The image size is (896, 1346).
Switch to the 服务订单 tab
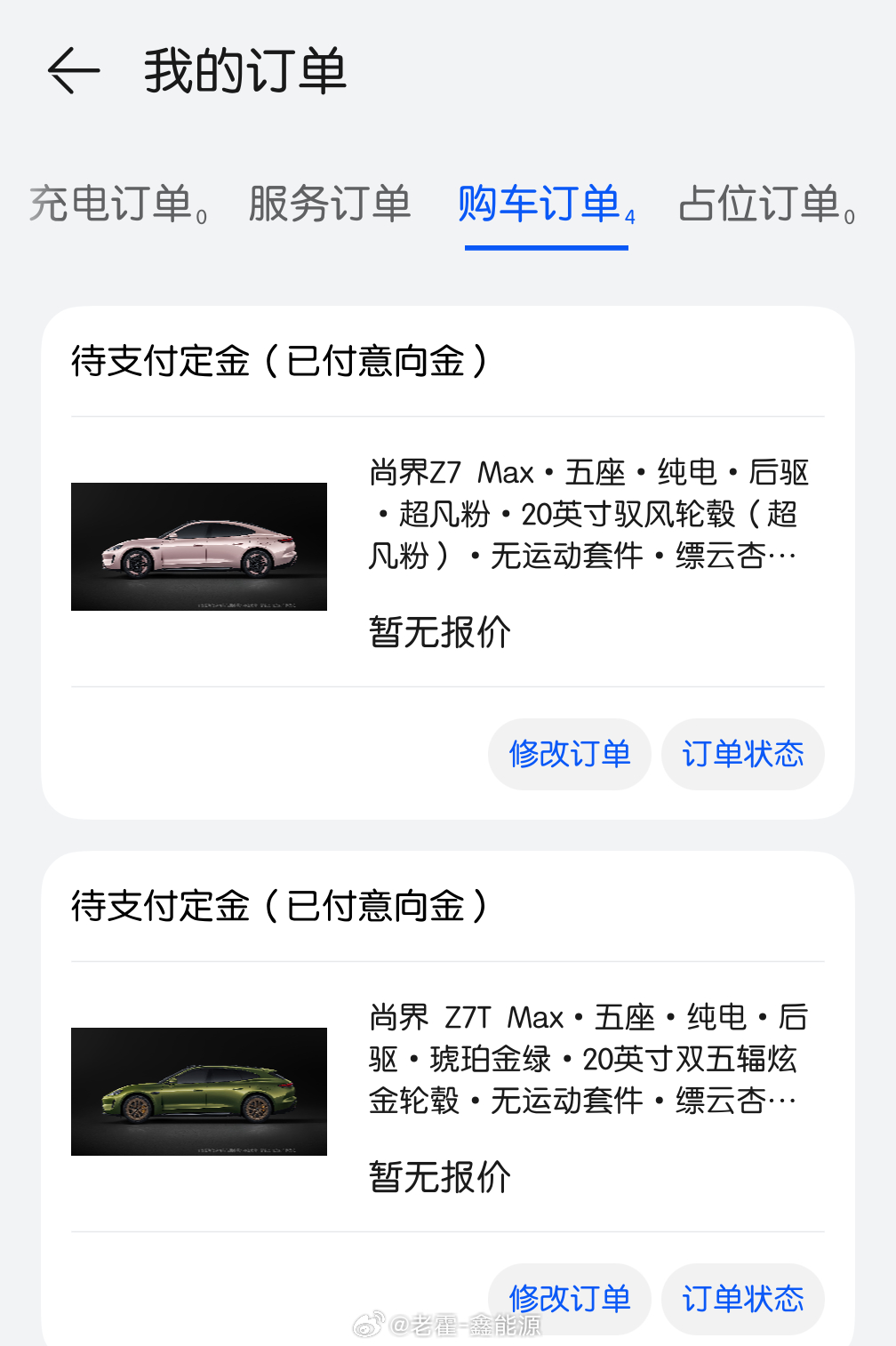pos(329,204)
